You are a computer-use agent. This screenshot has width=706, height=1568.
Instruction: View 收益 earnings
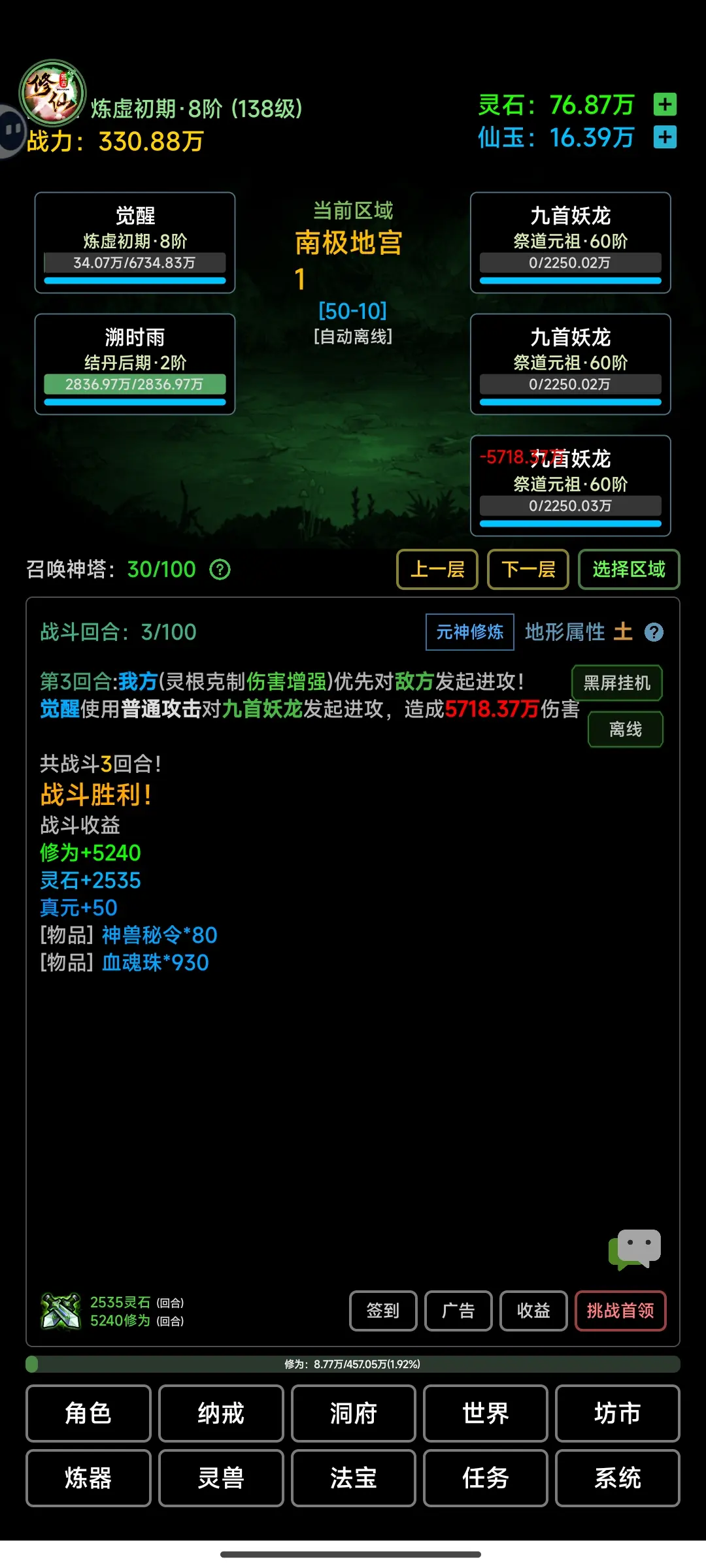coord(533,1311)
